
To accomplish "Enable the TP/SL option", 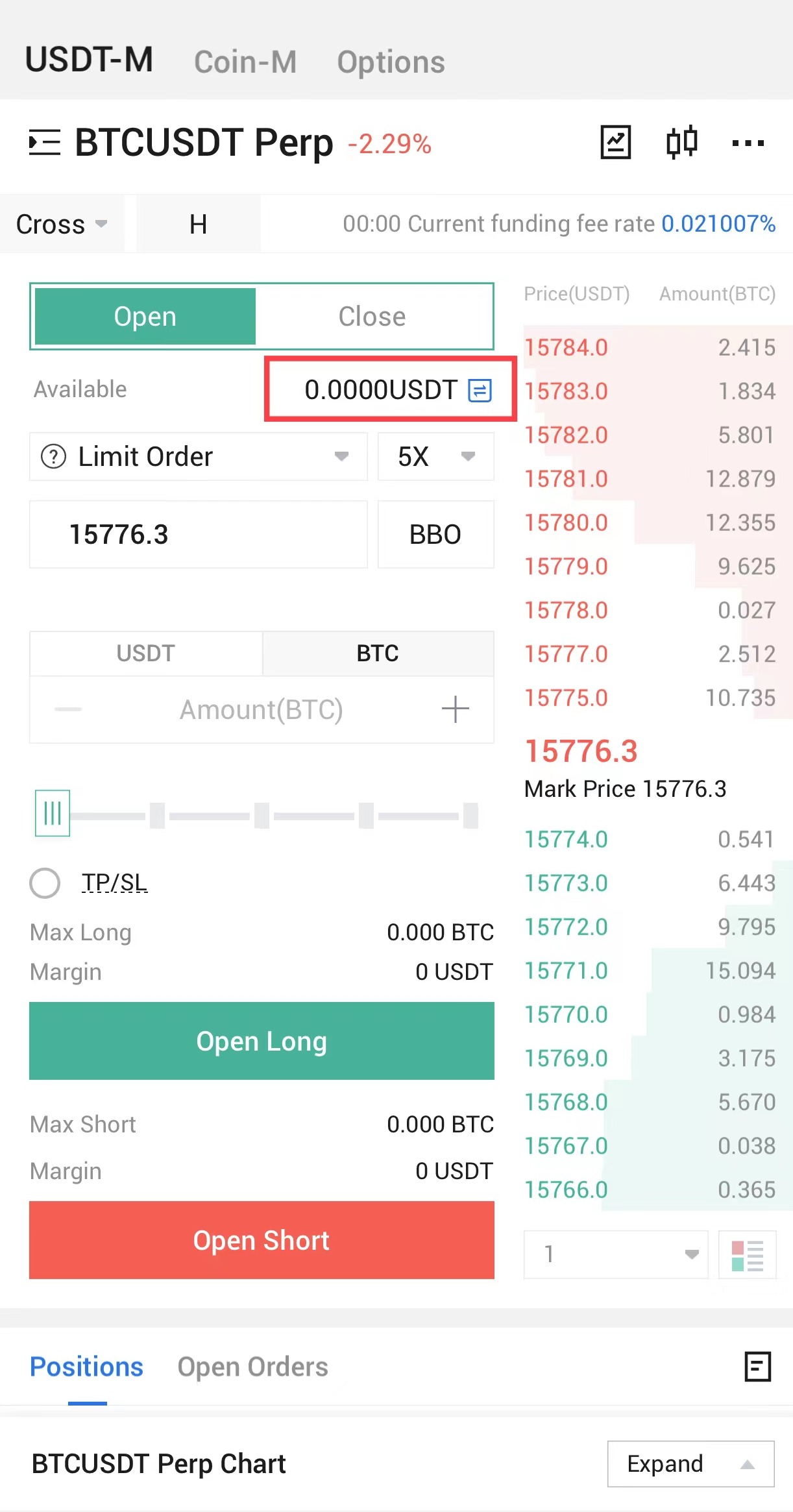I will pos(45,883).
